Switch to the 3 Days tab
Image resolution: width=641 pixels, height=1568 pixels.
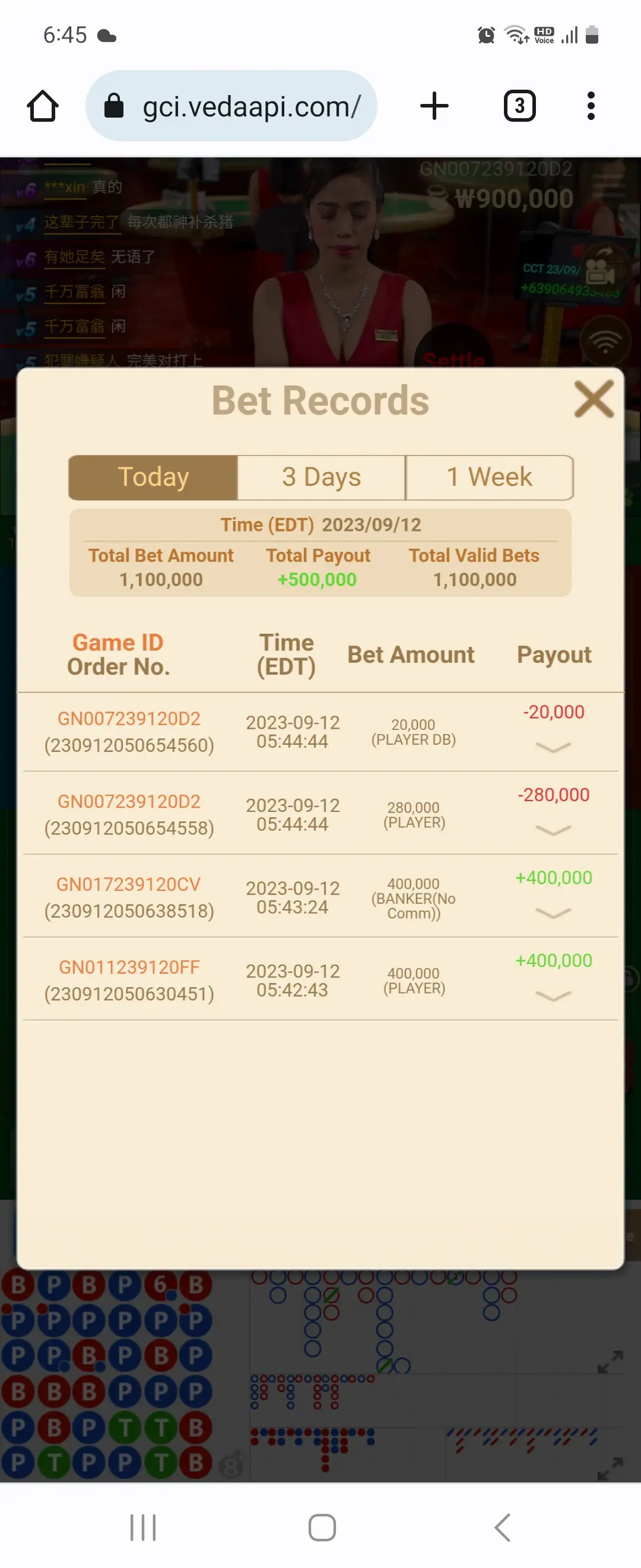point(321,477)
